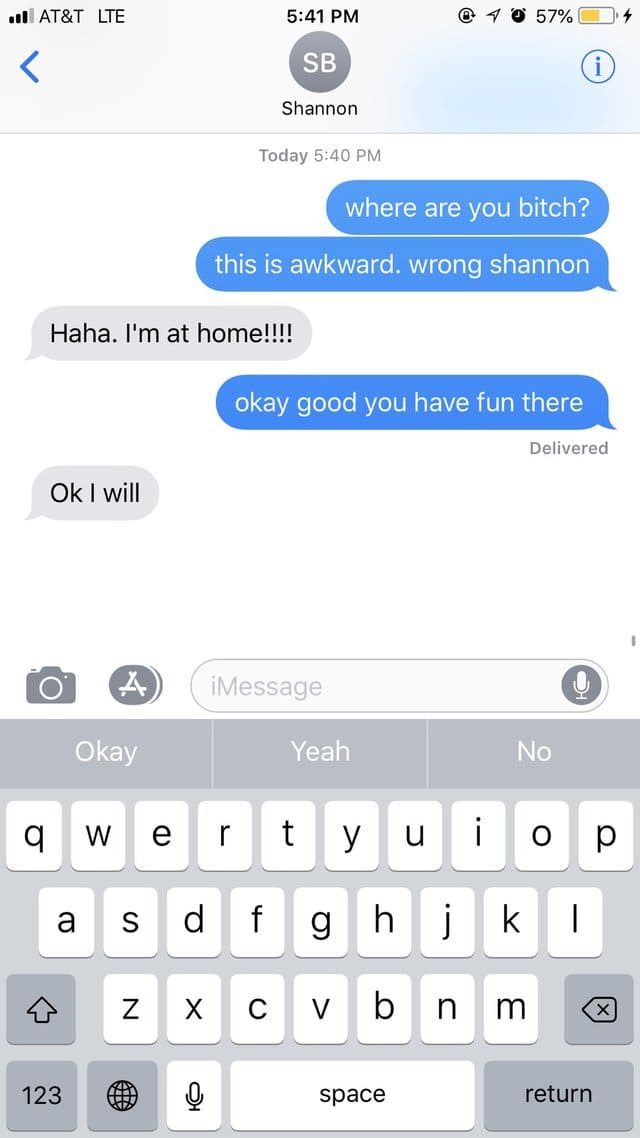Tap the backspace key
Screen dimensions: 640x1138
point(599,1009)
